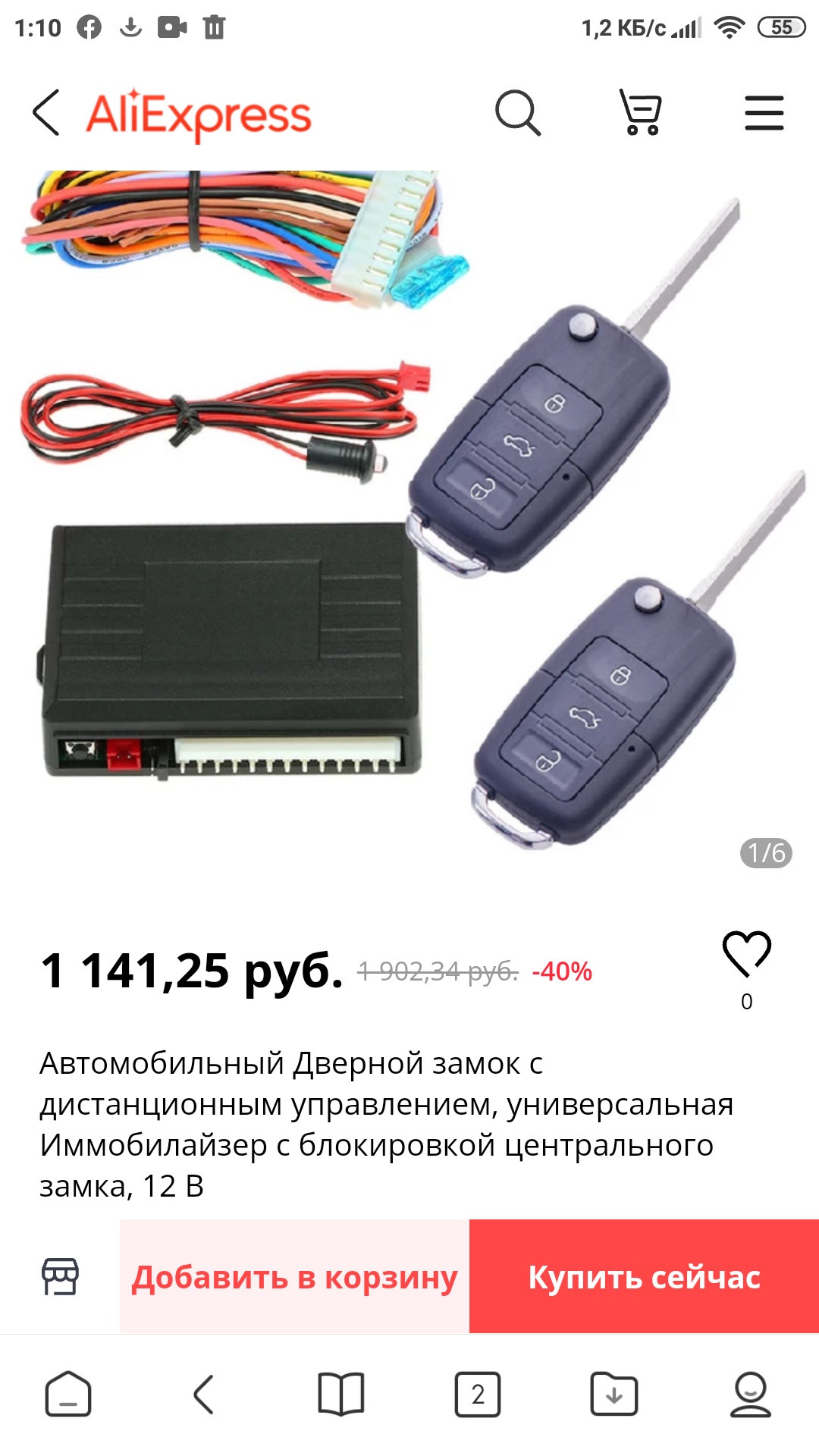The image size is (819, 1456).
Task: Open the browser bookmarks
Action: [x=341, y=1394]
